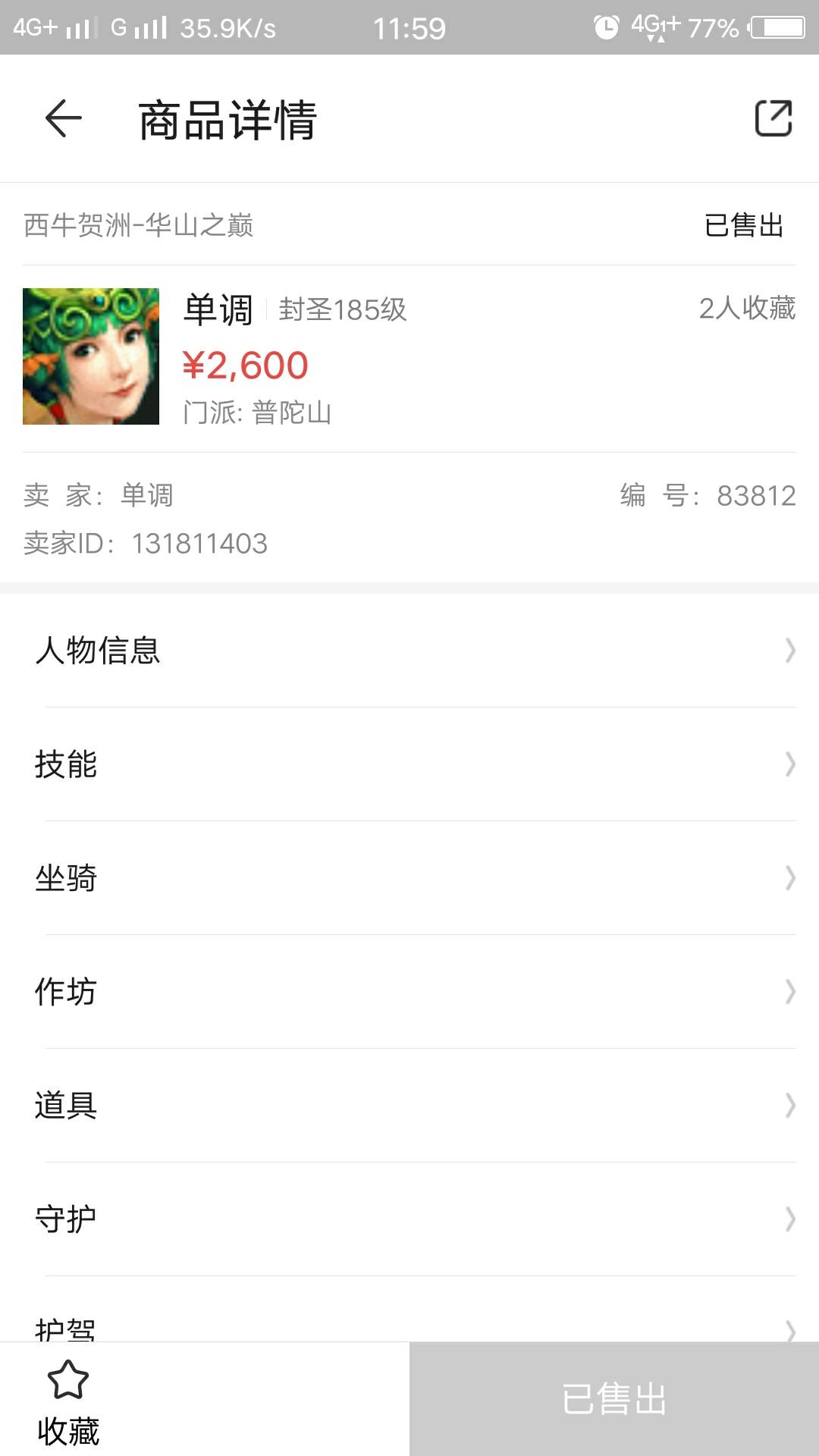The width and height of the screenshot is (819, 1456).
Task: Add this item to 收藏 favorites
Action: [68, 1400]
